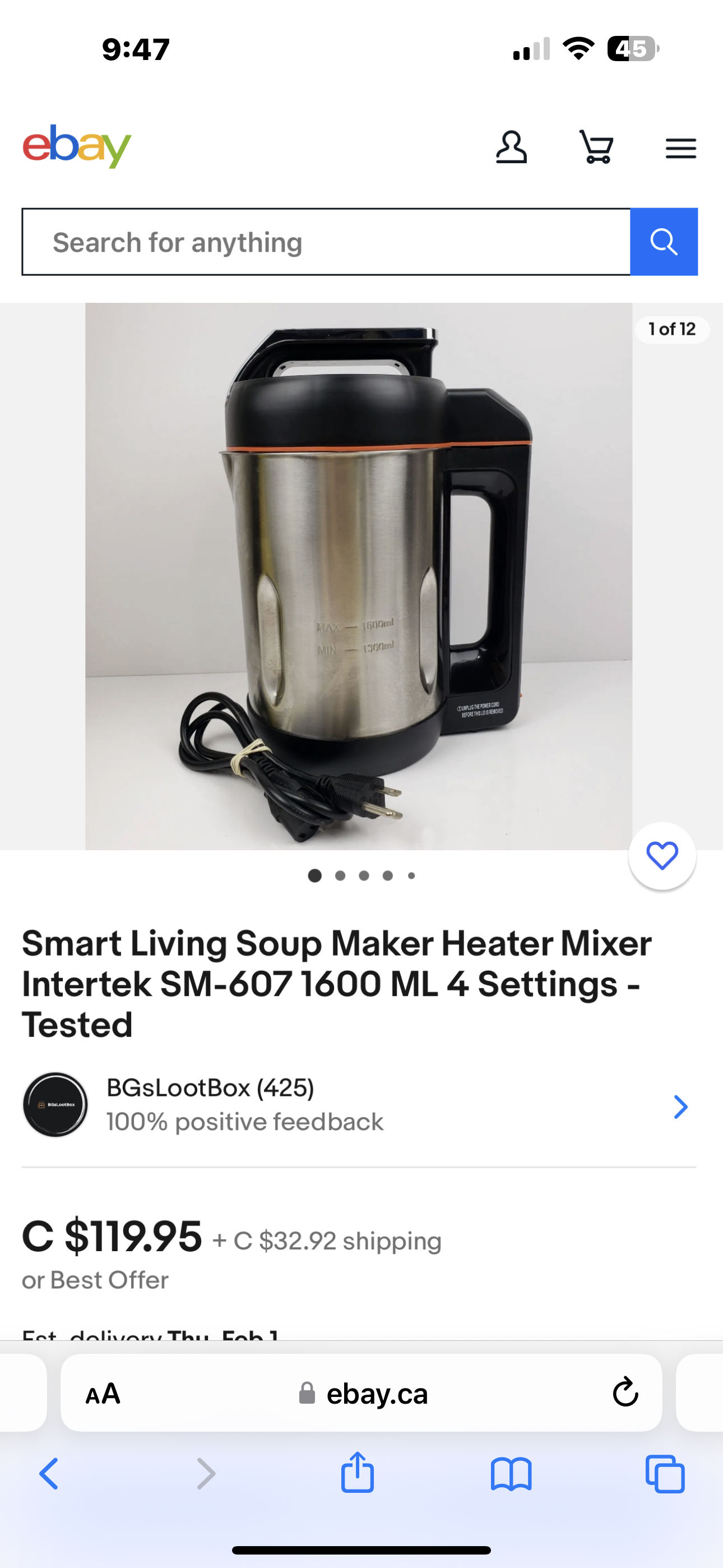Open seller BGsLootBox profile row
Screen dimensions: 723x1568
coord(359,1105)
